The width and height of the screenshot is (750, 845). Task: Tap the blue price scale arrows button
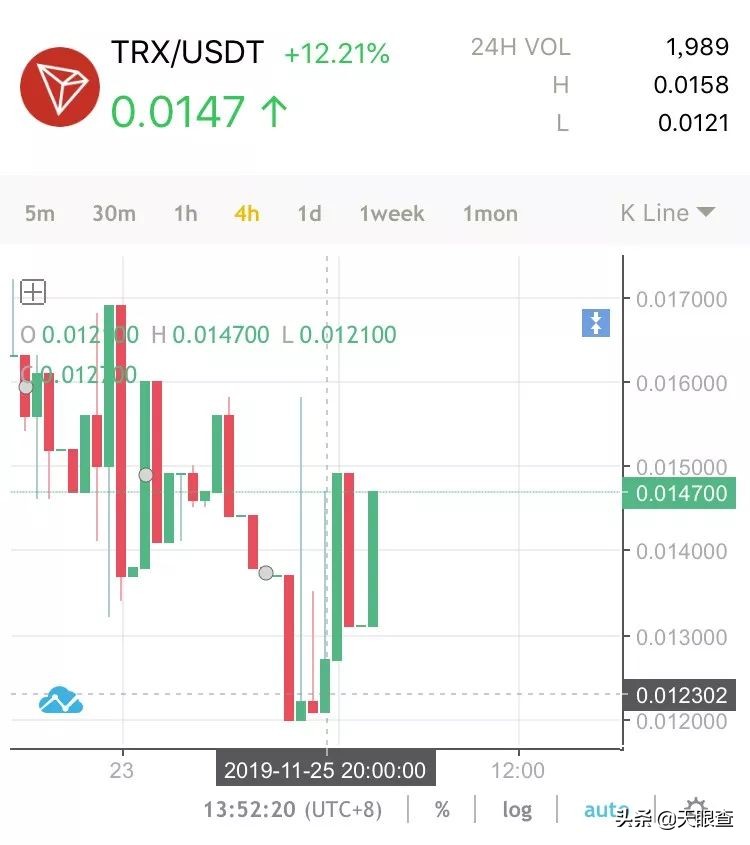coord(595,323)
